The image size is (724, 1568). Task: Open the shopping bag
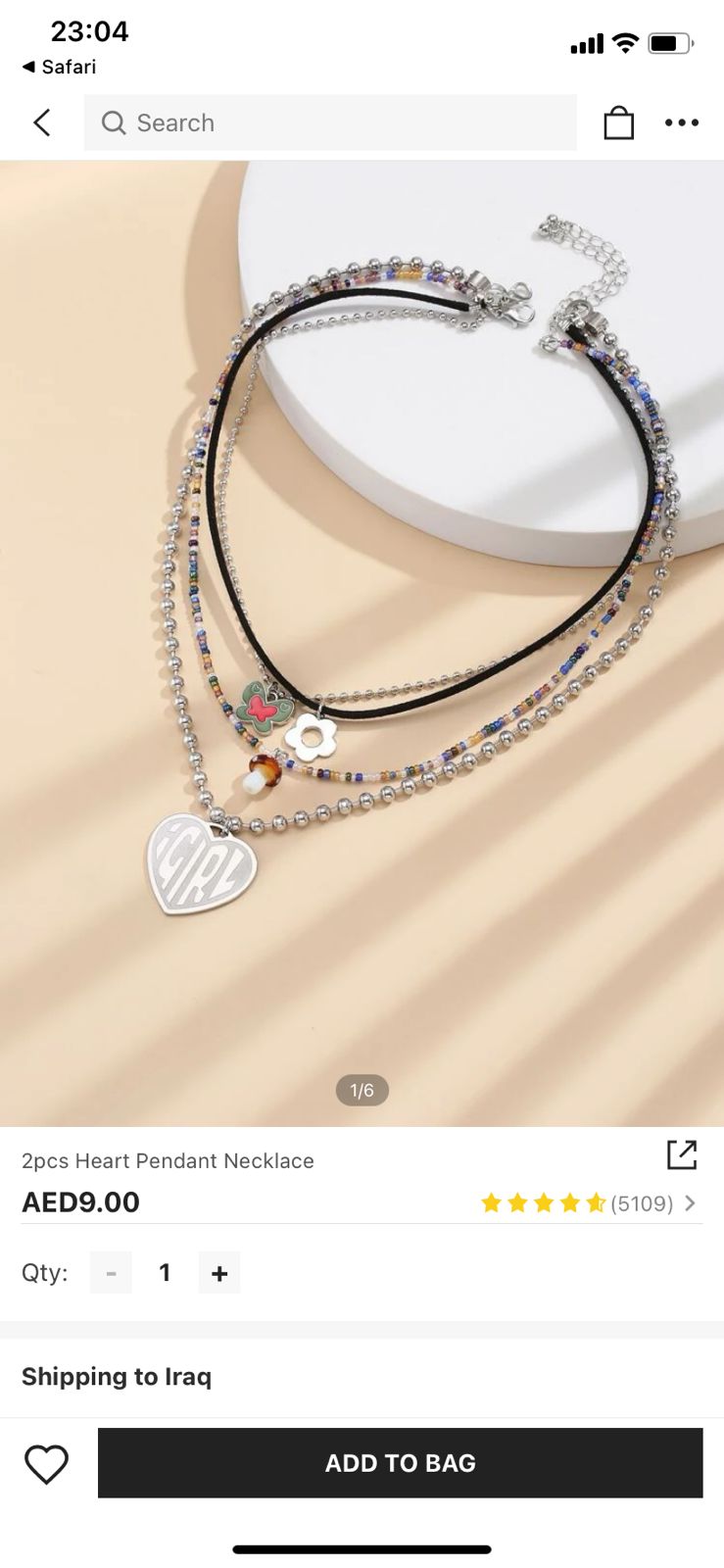[618, 122]
